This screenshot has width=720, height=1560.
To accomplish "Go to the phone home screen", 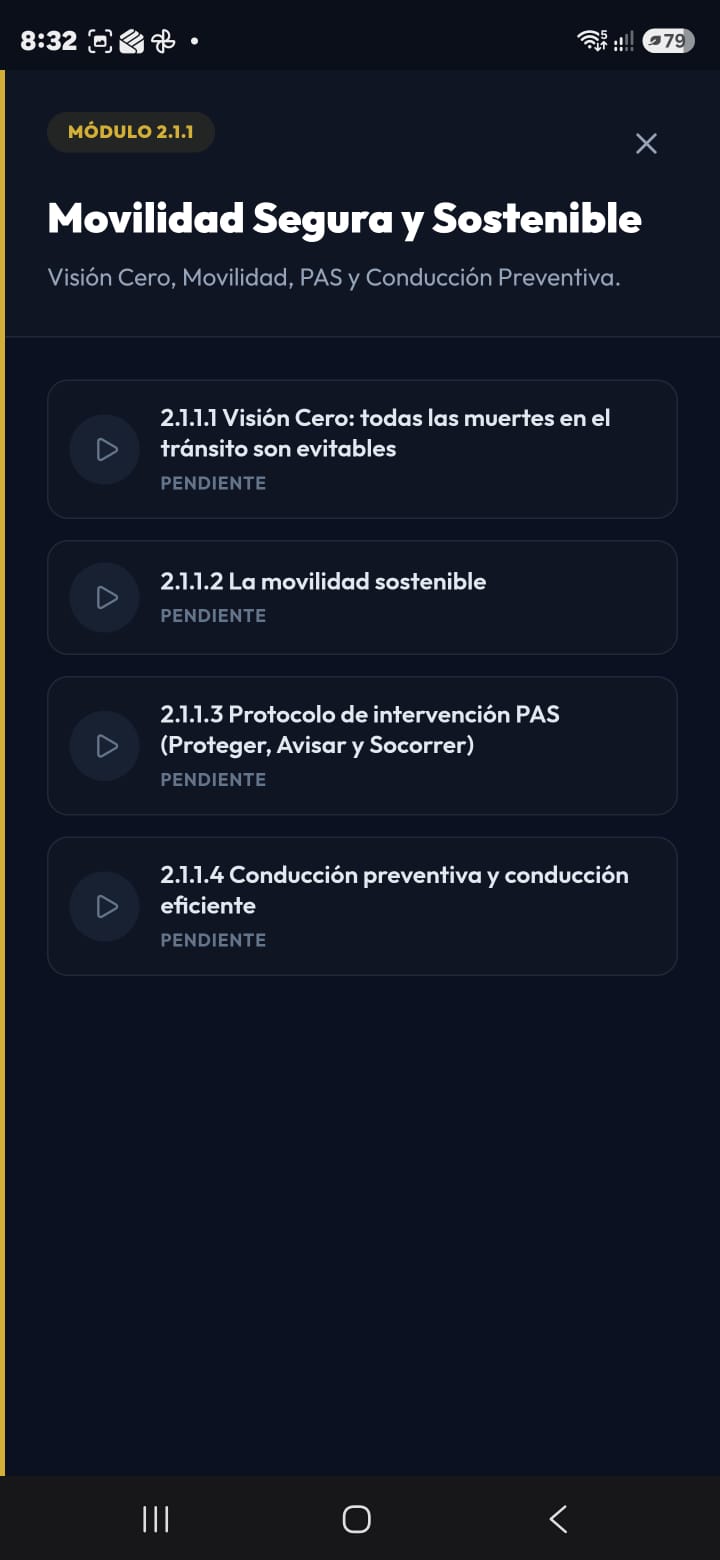I will click(x=357, y=1519).
